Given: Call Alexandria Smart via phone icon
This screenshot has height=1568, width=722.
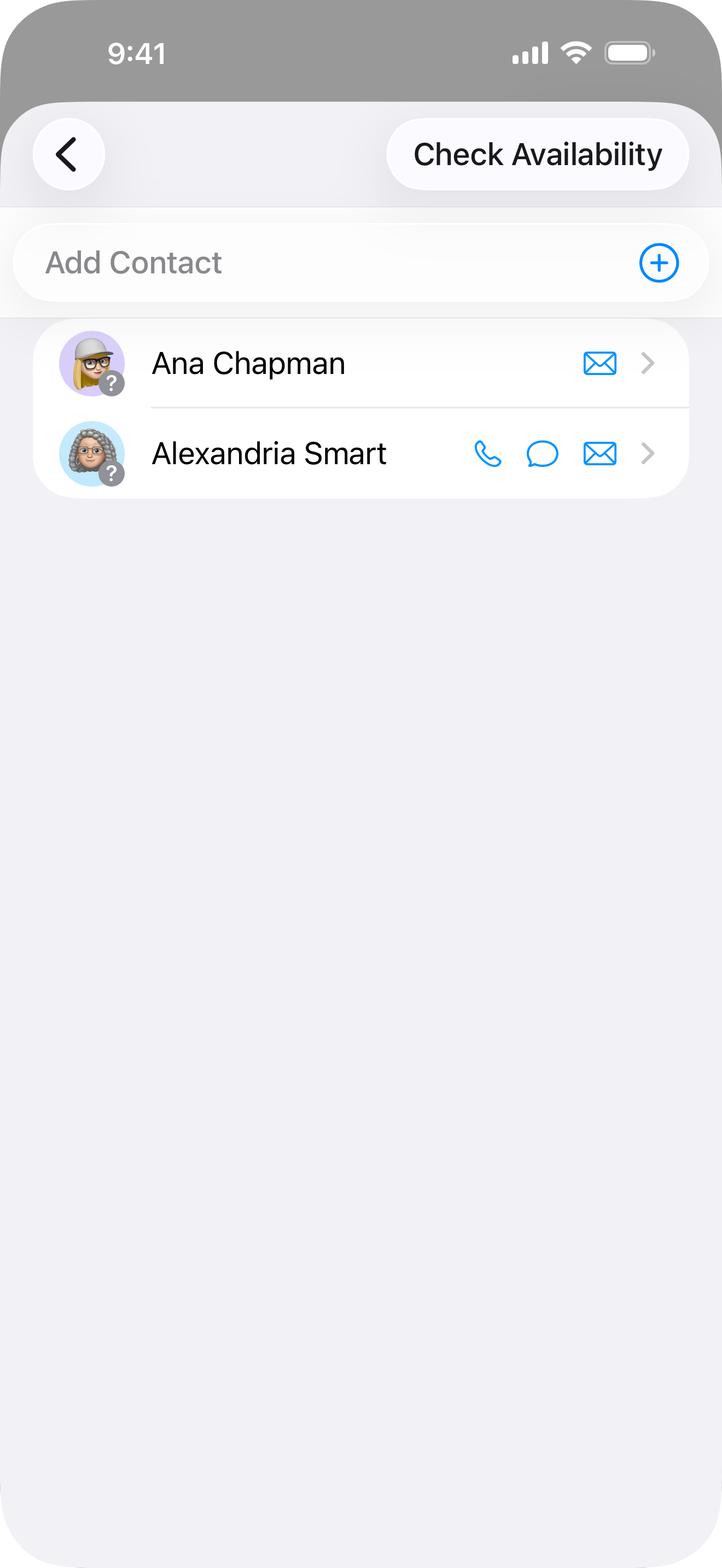Looking at the screenshot, I should click(x=488, y=453).
